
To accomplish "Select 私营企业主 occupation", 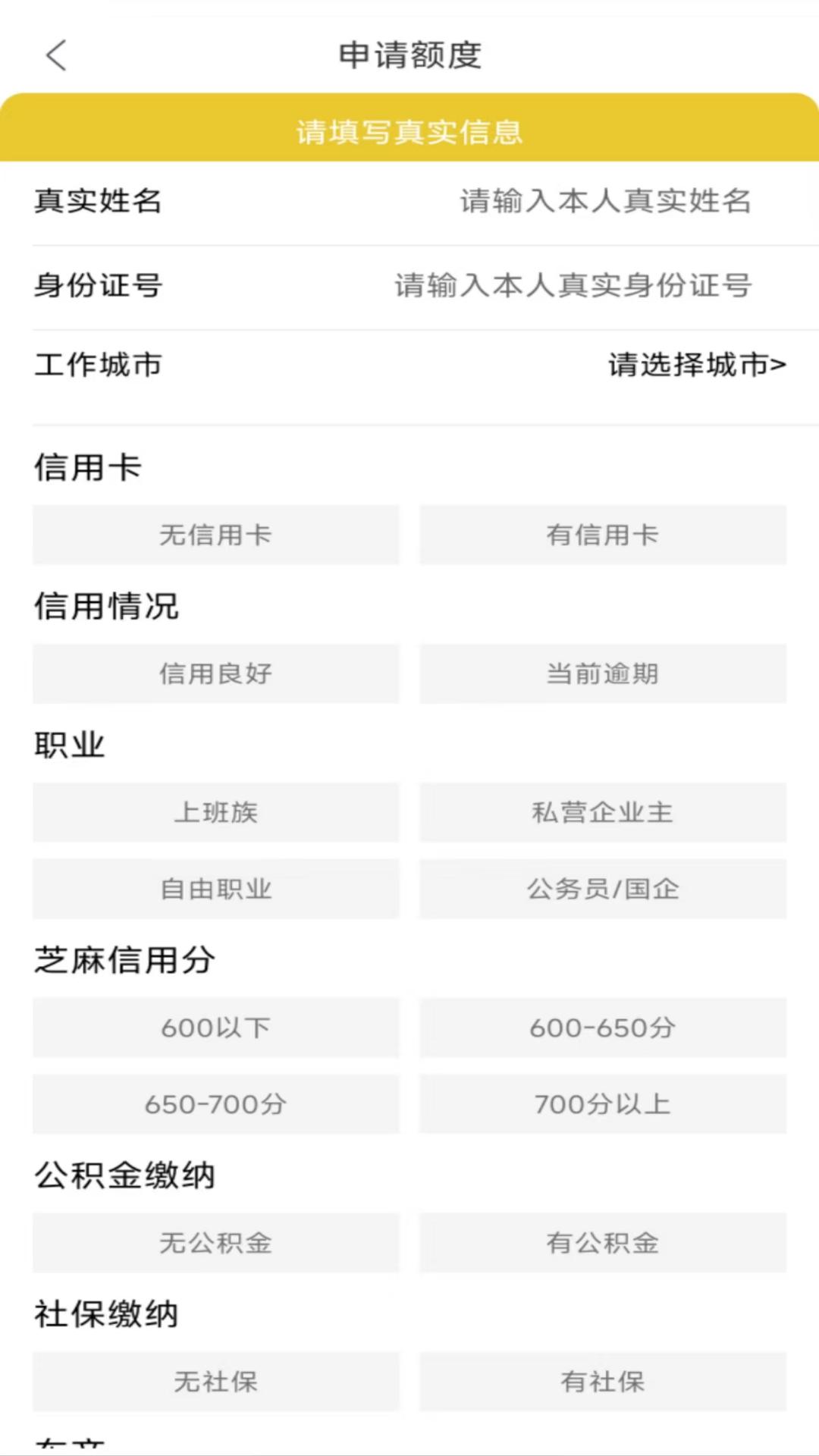I will tap(603, 812).
